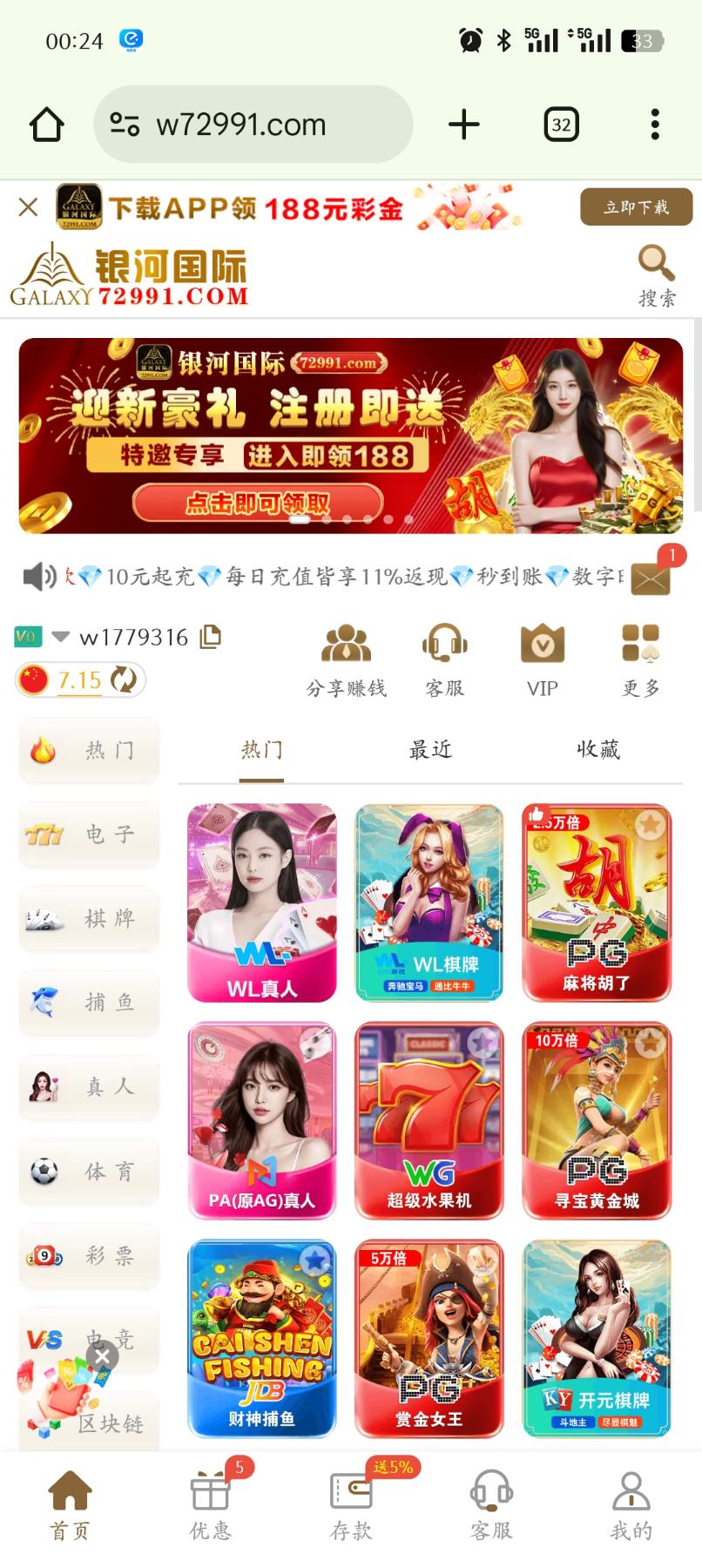The width and height of the screenshot is (702, 1568).
Task: Select the 电子 category
Action: coord(90,835)
